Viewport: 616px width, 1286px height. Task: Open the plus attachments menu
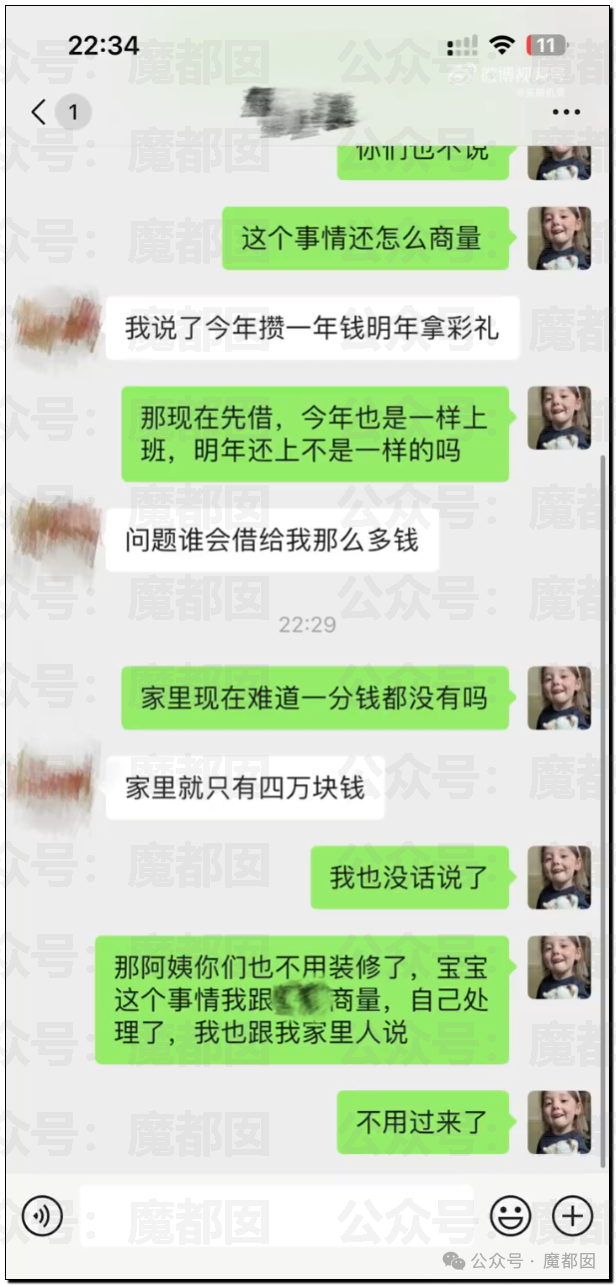pos(573,1216)
